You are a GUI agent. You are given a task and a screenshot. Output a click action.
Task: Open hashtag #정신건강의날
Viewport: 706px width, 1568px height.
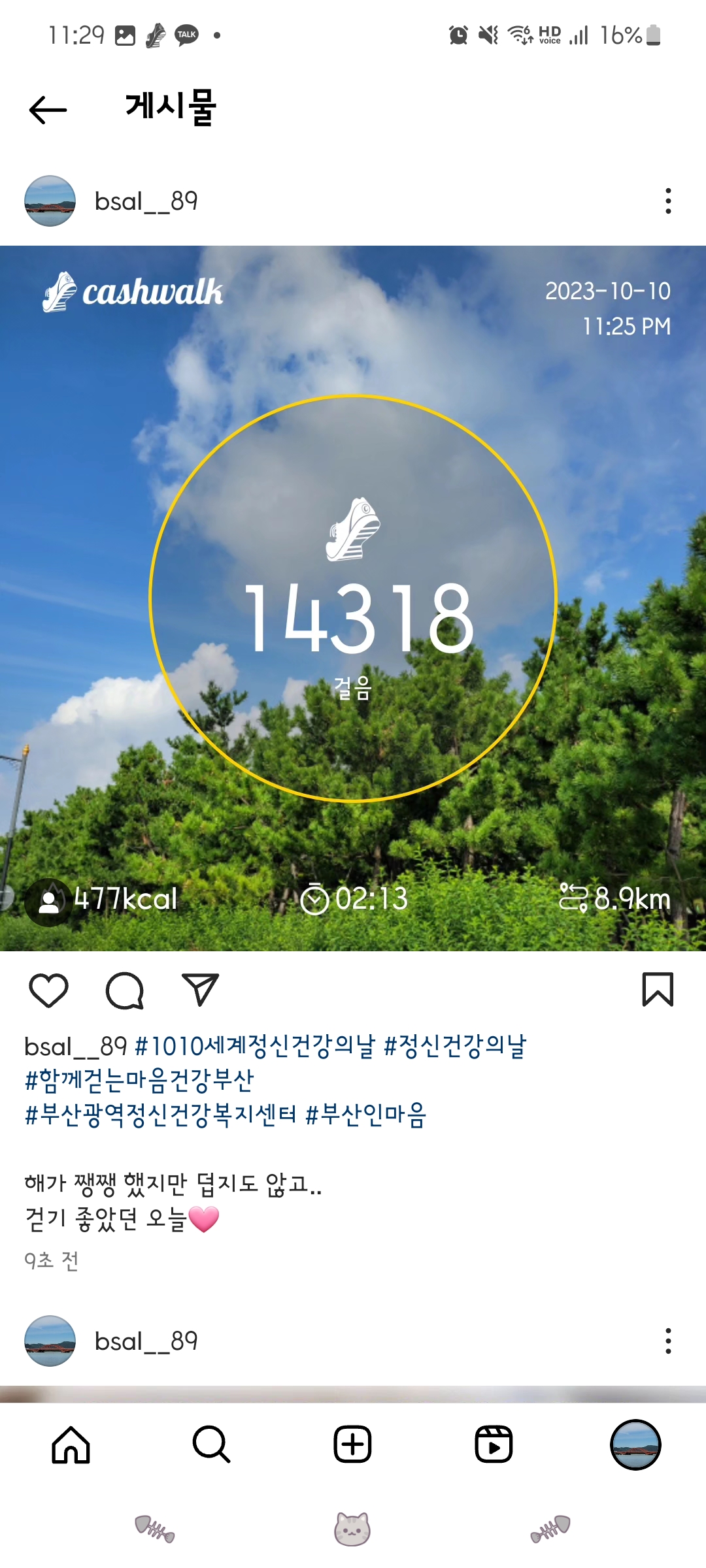pyautogui.click(x=455, y=1047)
